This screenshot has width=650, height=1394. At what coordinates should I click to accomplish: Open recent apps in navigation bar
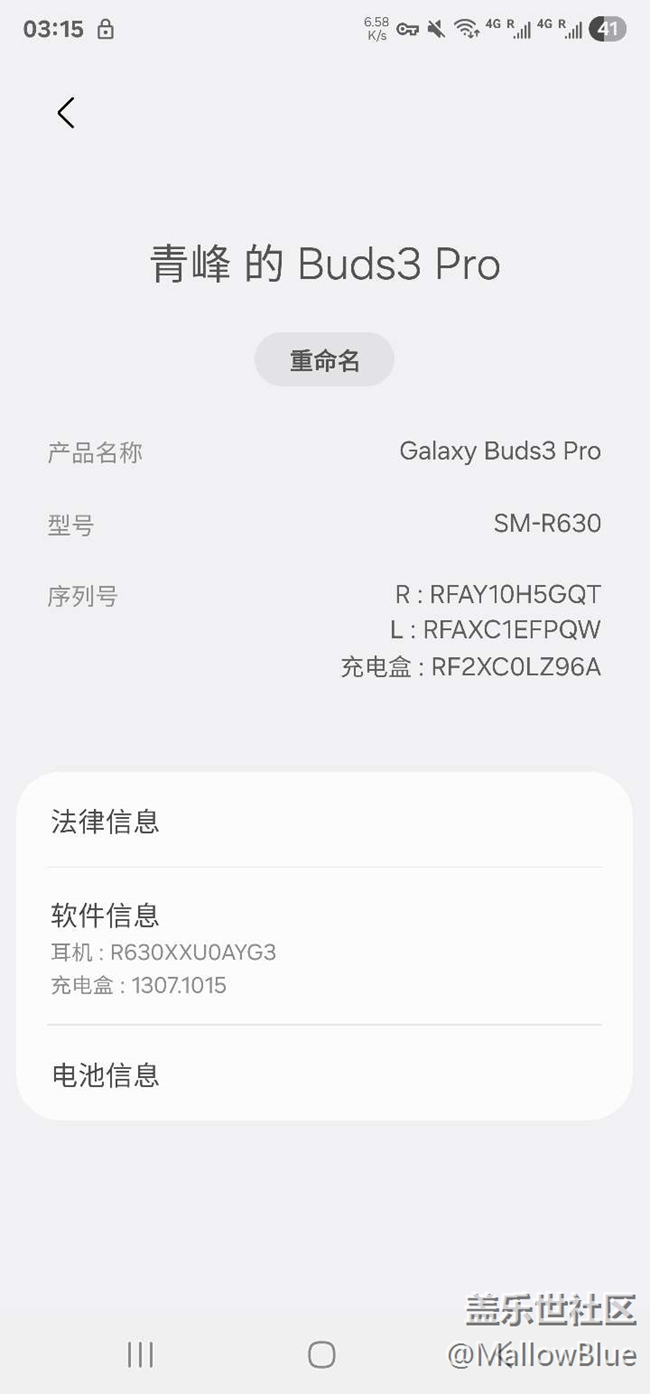click(140, 1354)
